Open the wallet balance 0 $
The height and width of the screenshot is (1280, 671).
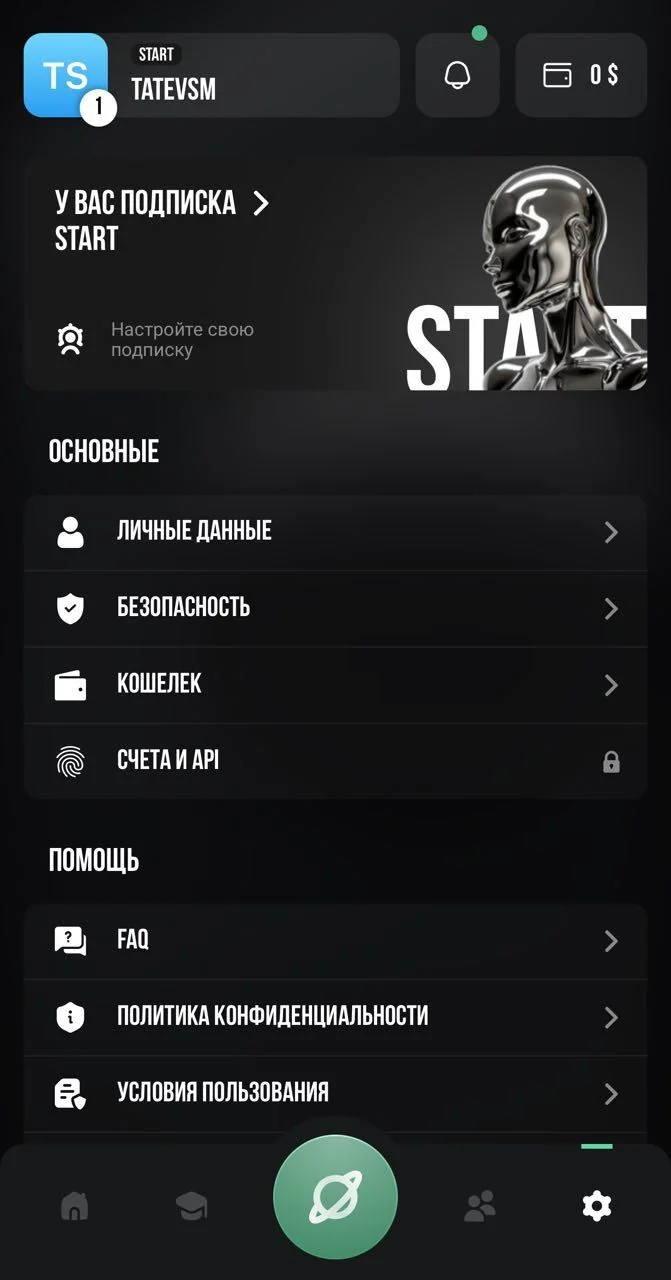[x=581, y=75]
